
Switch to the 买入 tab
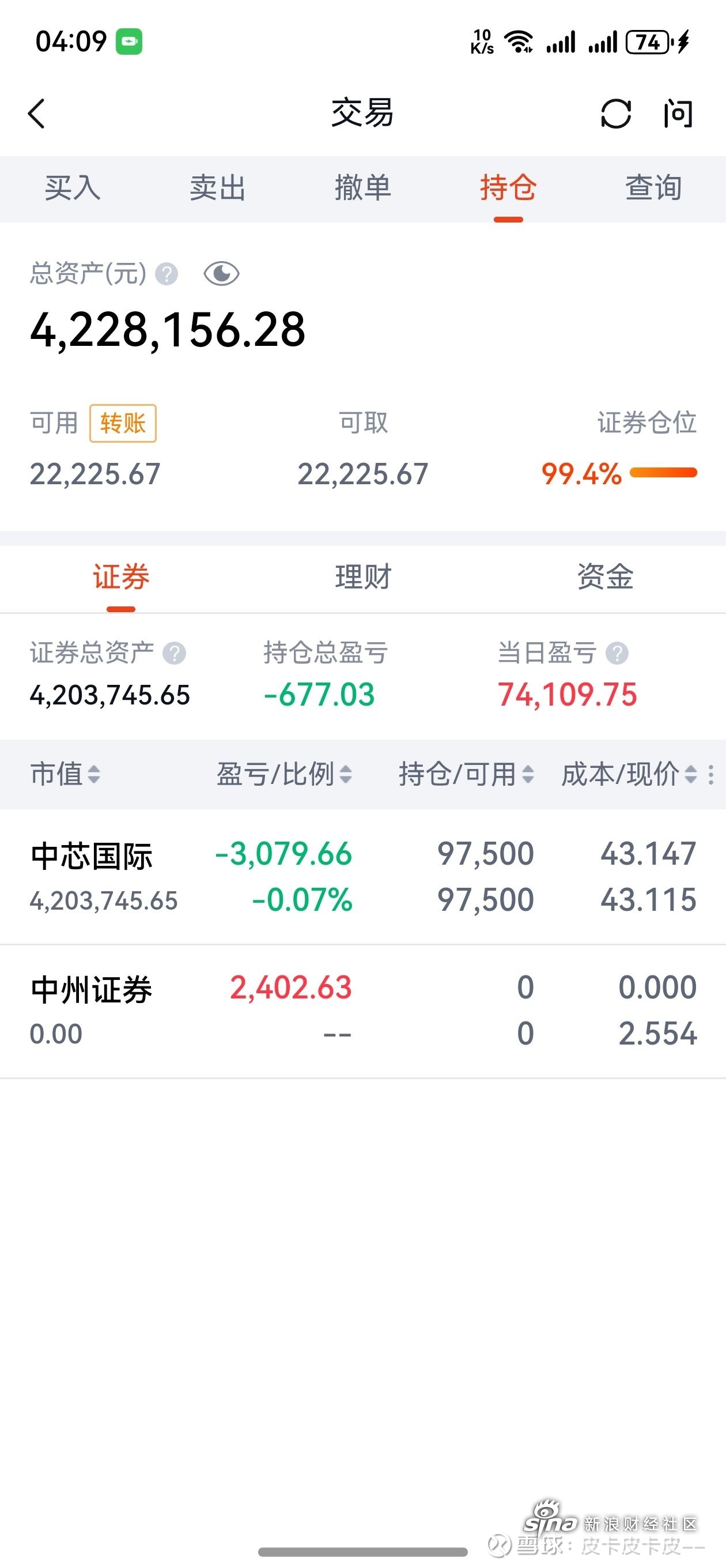pyautogui.click(x=73, y=187)
